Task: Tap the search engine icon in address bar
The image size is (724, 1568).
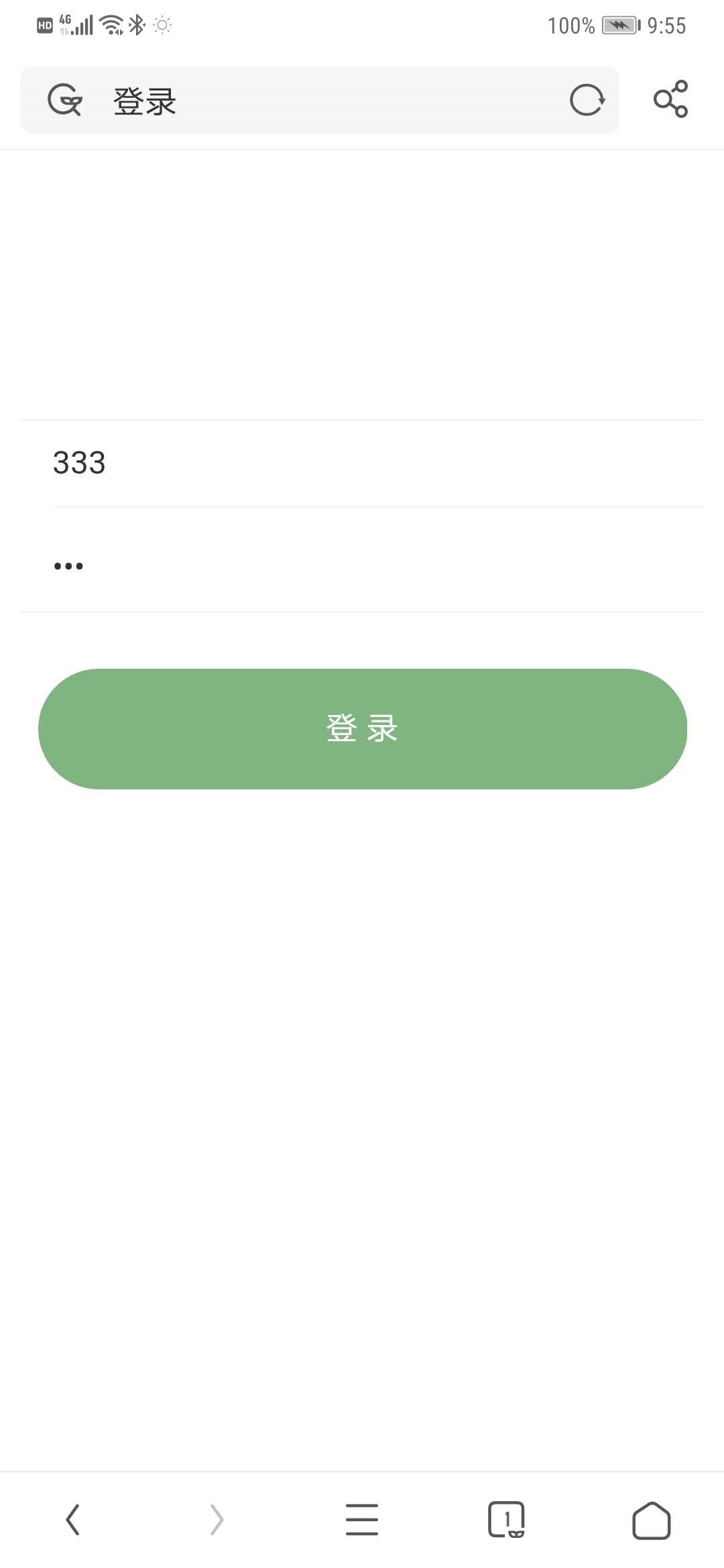Action: point(65,101)
